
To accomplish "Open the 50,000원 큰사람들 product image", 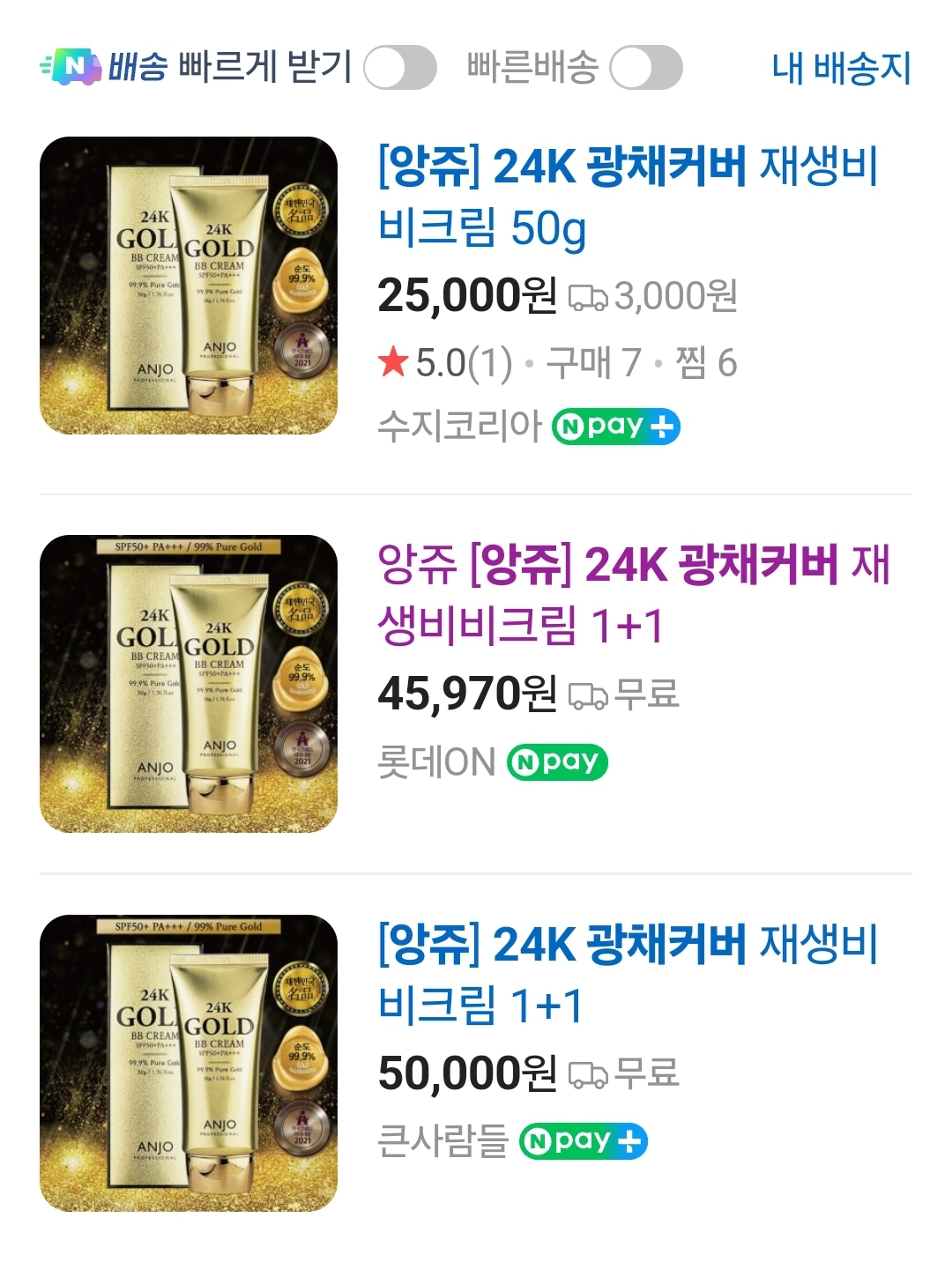I will tap(189, 1063).
